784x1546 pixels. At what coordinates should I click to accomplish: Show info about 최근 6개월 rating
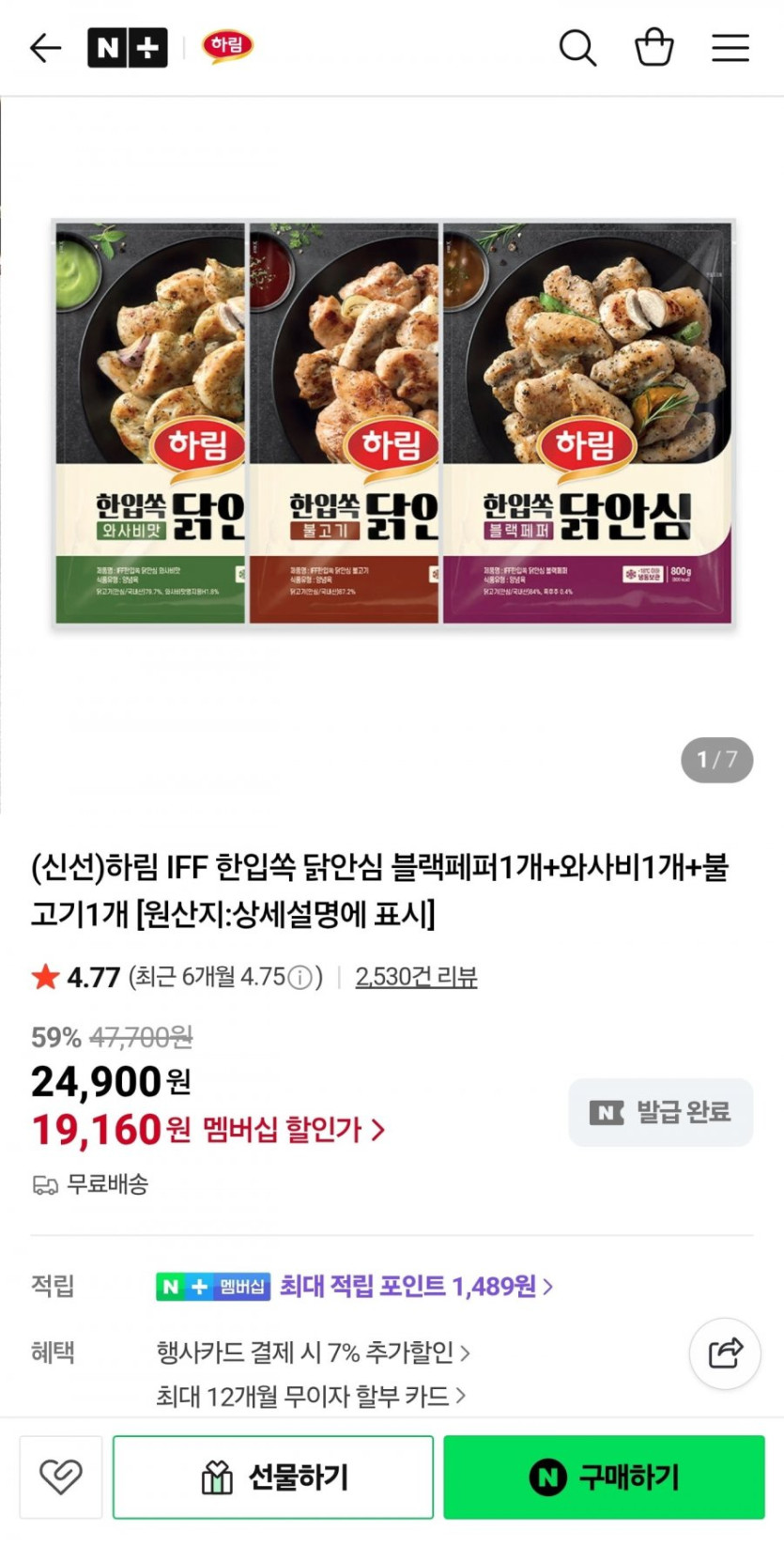(300, 978)
